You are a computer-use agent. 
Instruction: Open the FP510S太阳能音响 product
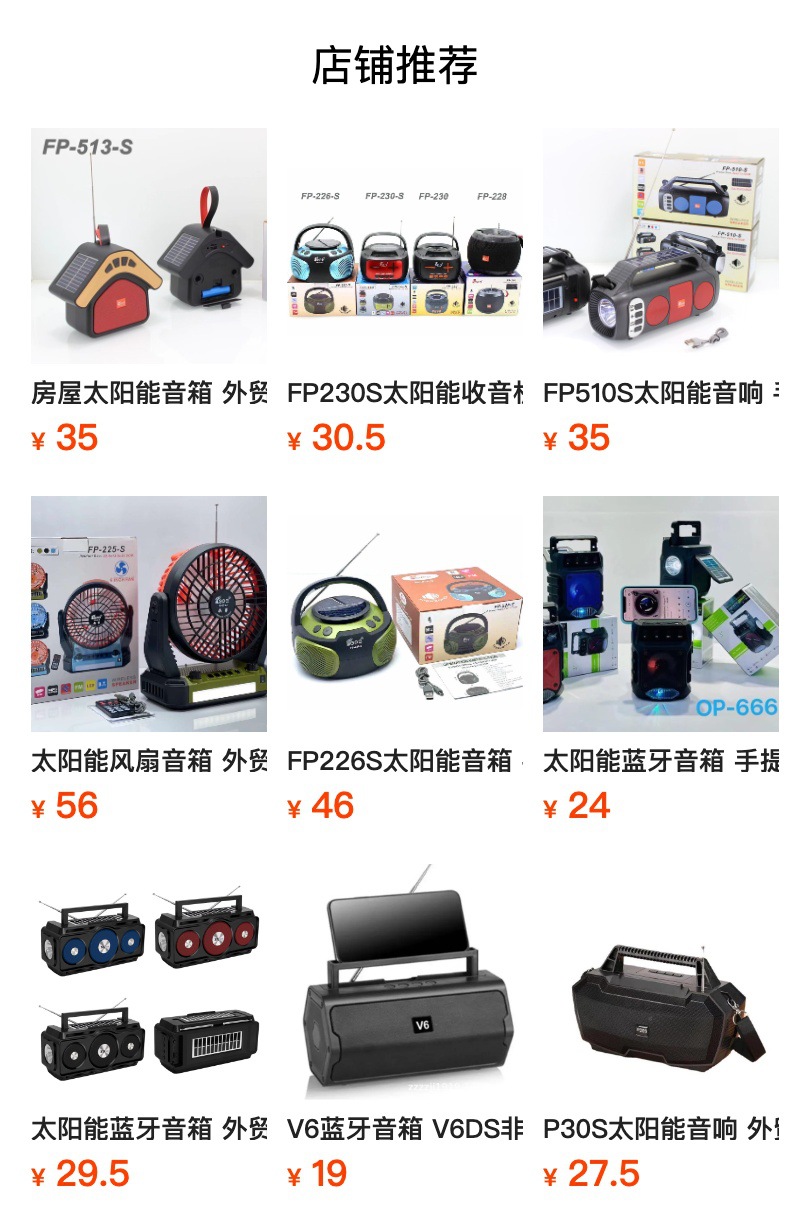point(661,246)
